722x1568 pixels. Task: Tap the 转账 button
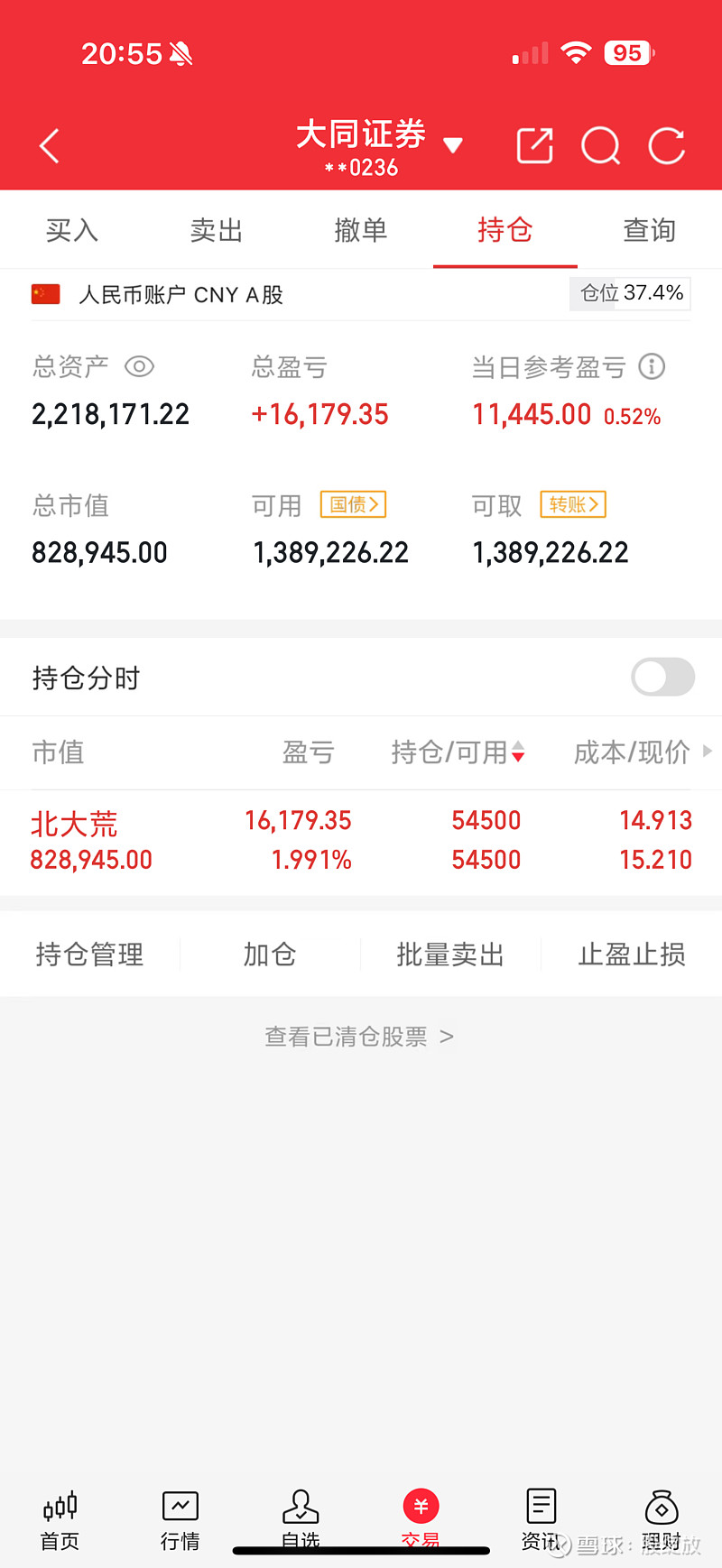coord(573,504)
